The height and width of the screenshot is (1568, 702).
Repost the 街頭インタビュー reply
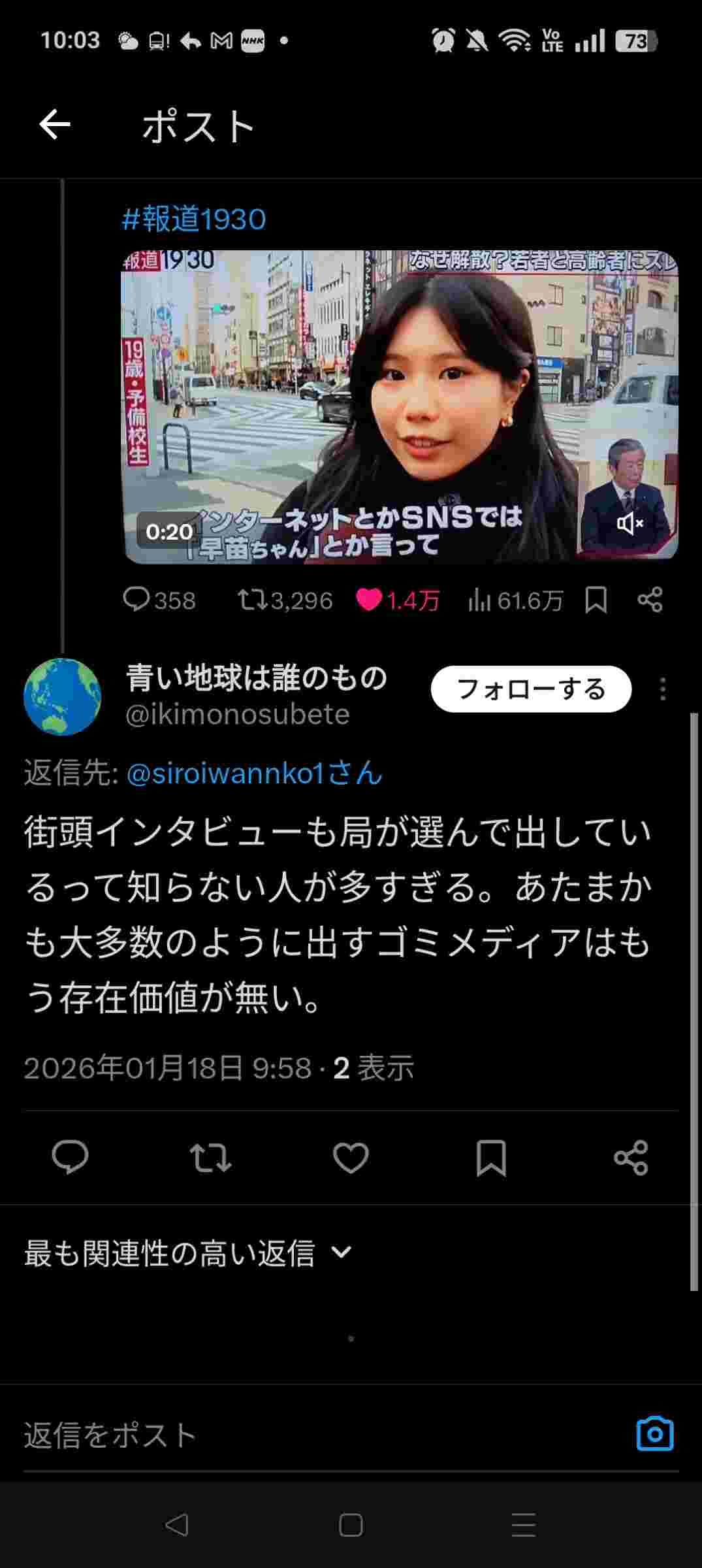210,1158
